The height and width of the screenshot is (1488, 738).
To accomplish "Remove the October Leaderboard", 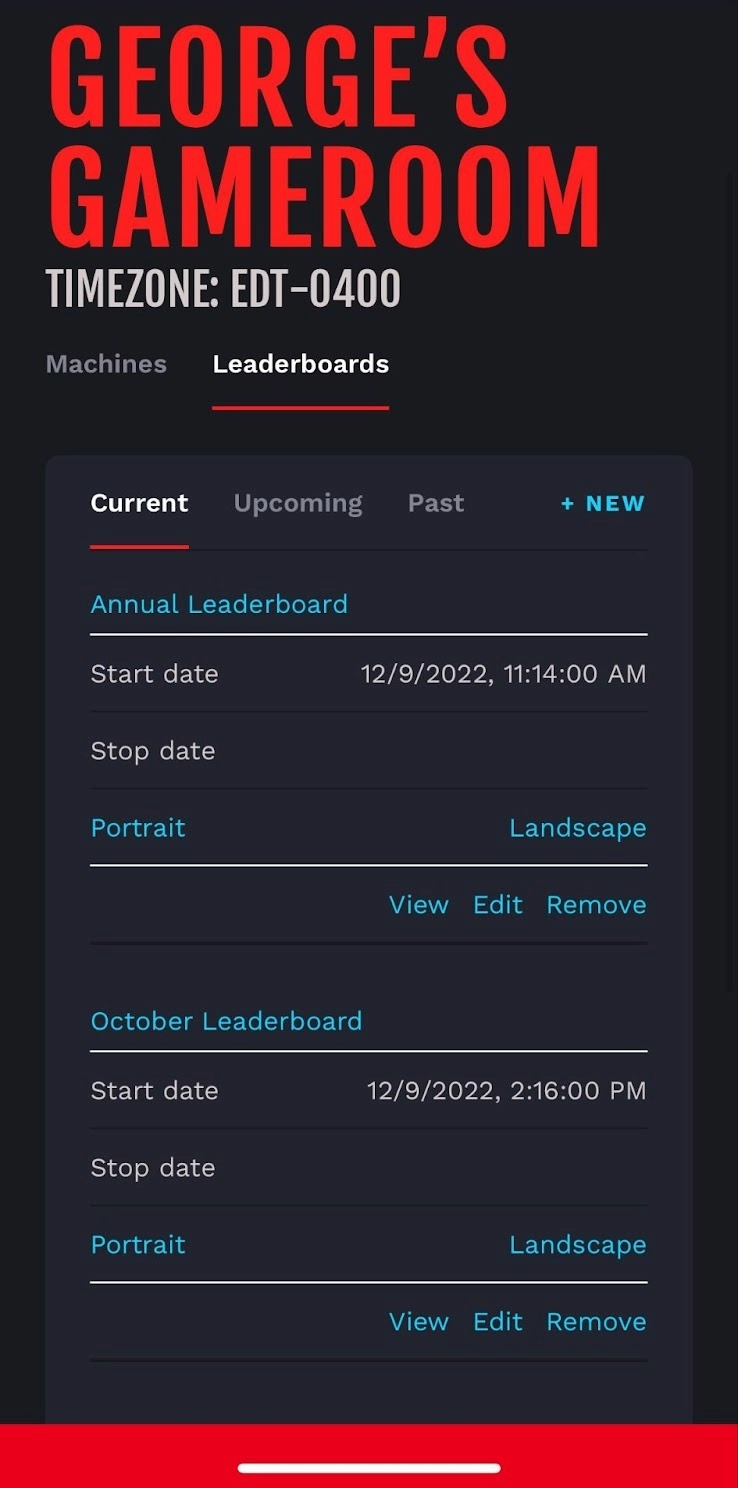I will coord(596,1322).
